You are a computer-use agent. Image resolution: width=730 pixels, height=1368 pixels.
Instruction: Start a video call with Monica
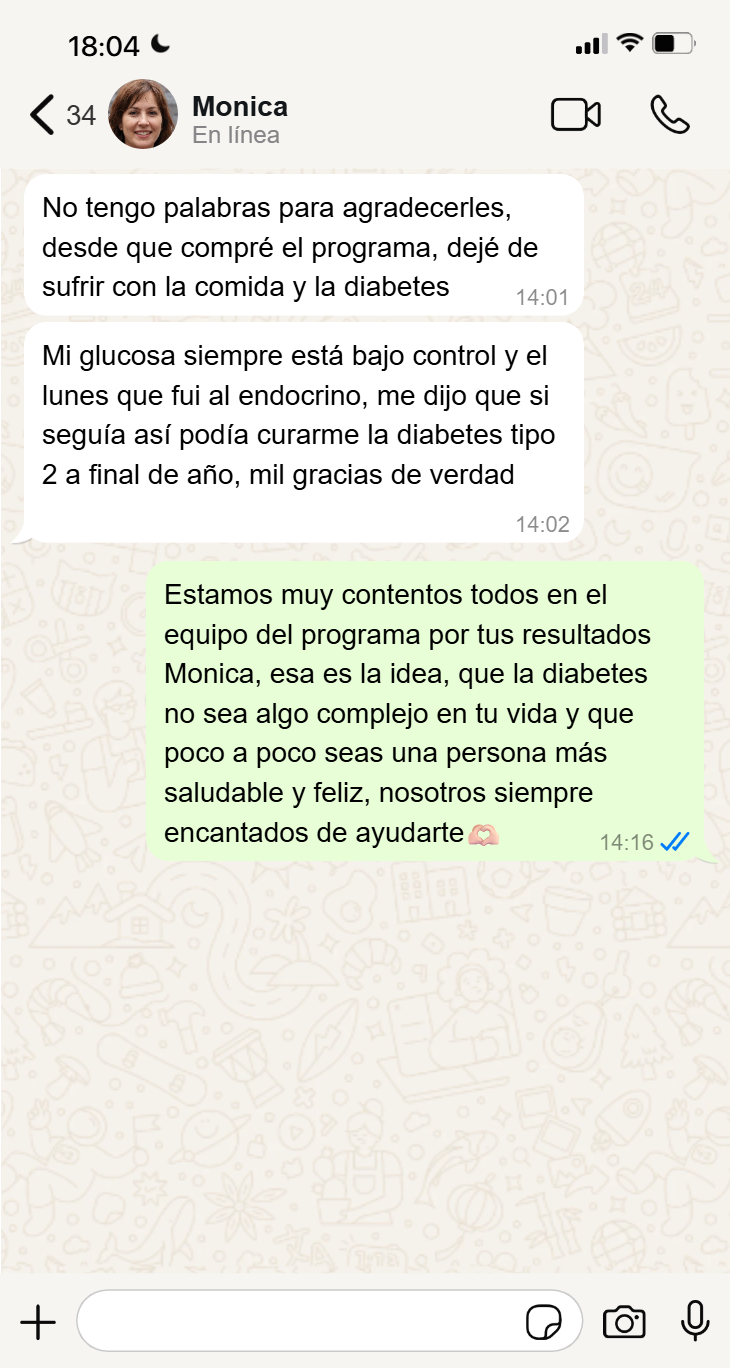pos(576,115)
